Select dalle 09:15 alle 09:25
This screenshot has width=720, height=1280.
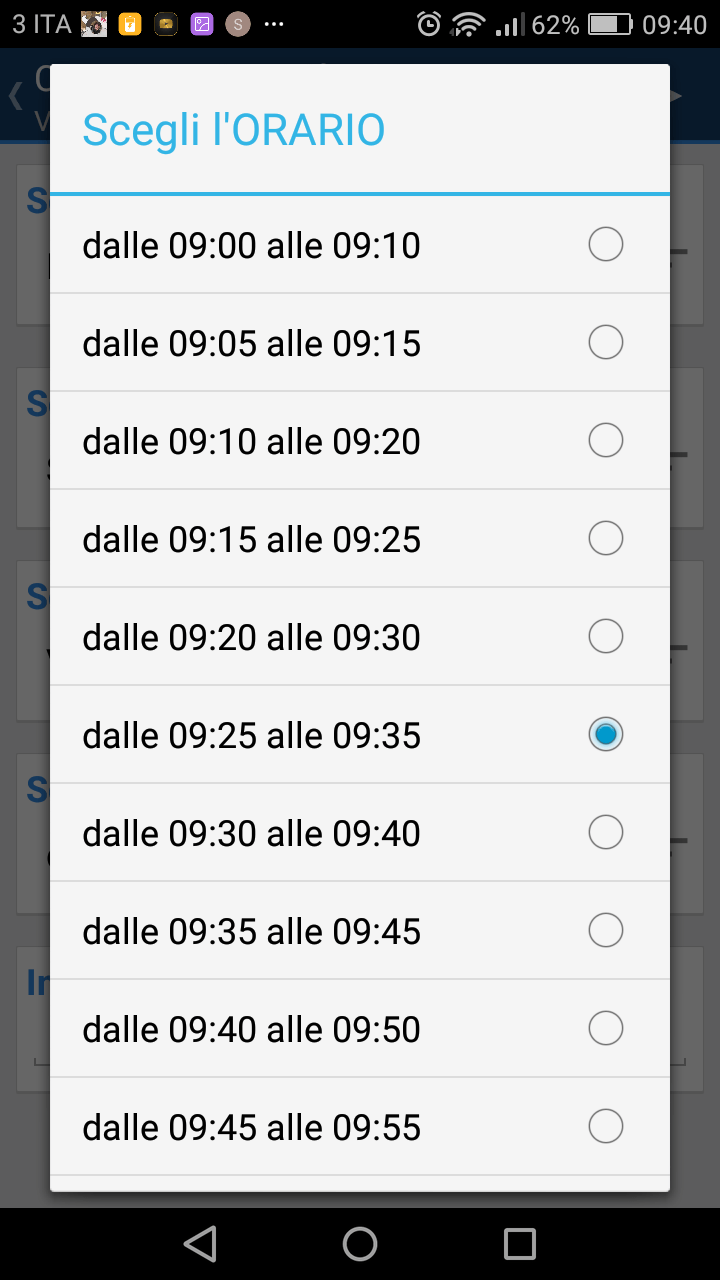pos(360,539)
